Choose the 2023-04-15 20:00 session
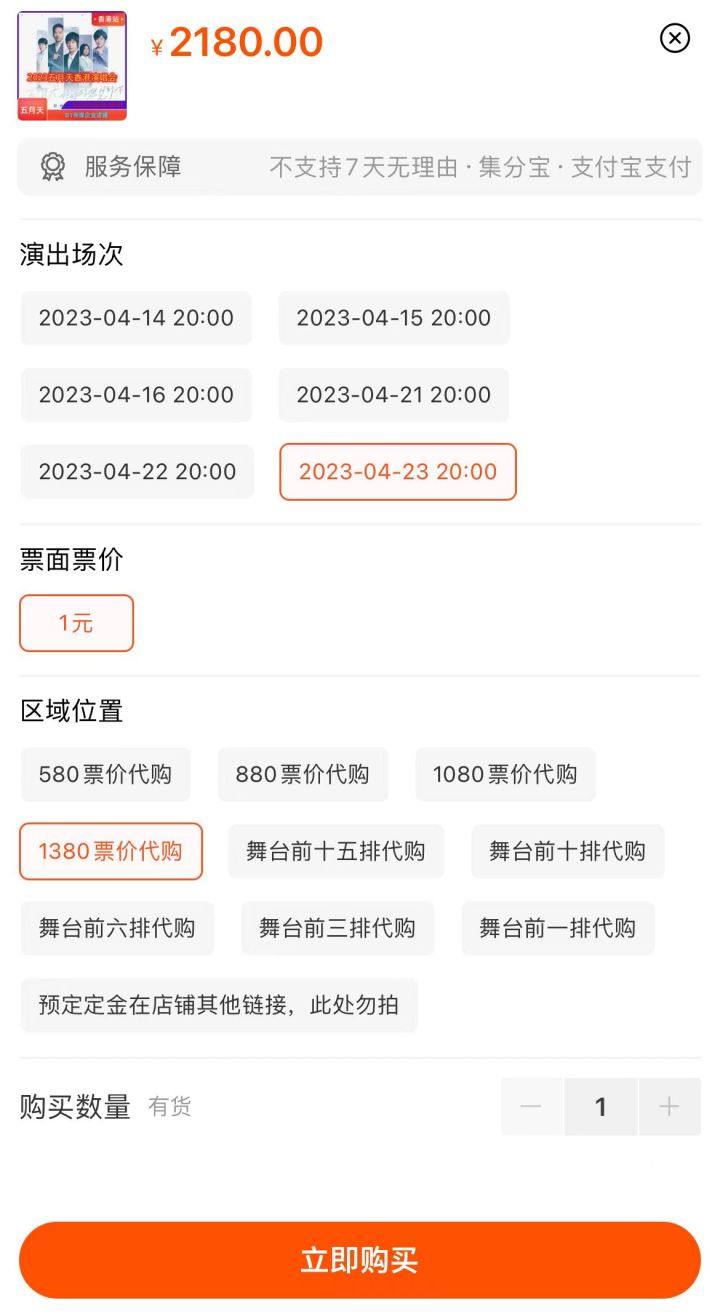This screenshot has width=720, height=1314. (394, 318)
